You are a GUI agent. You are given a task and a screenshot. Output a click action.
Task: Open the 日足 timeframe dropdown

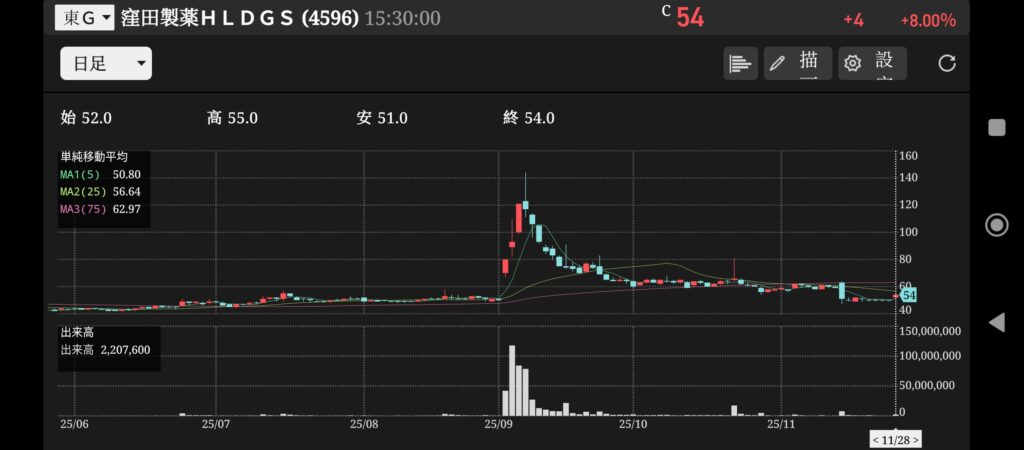tap(106, 64)
